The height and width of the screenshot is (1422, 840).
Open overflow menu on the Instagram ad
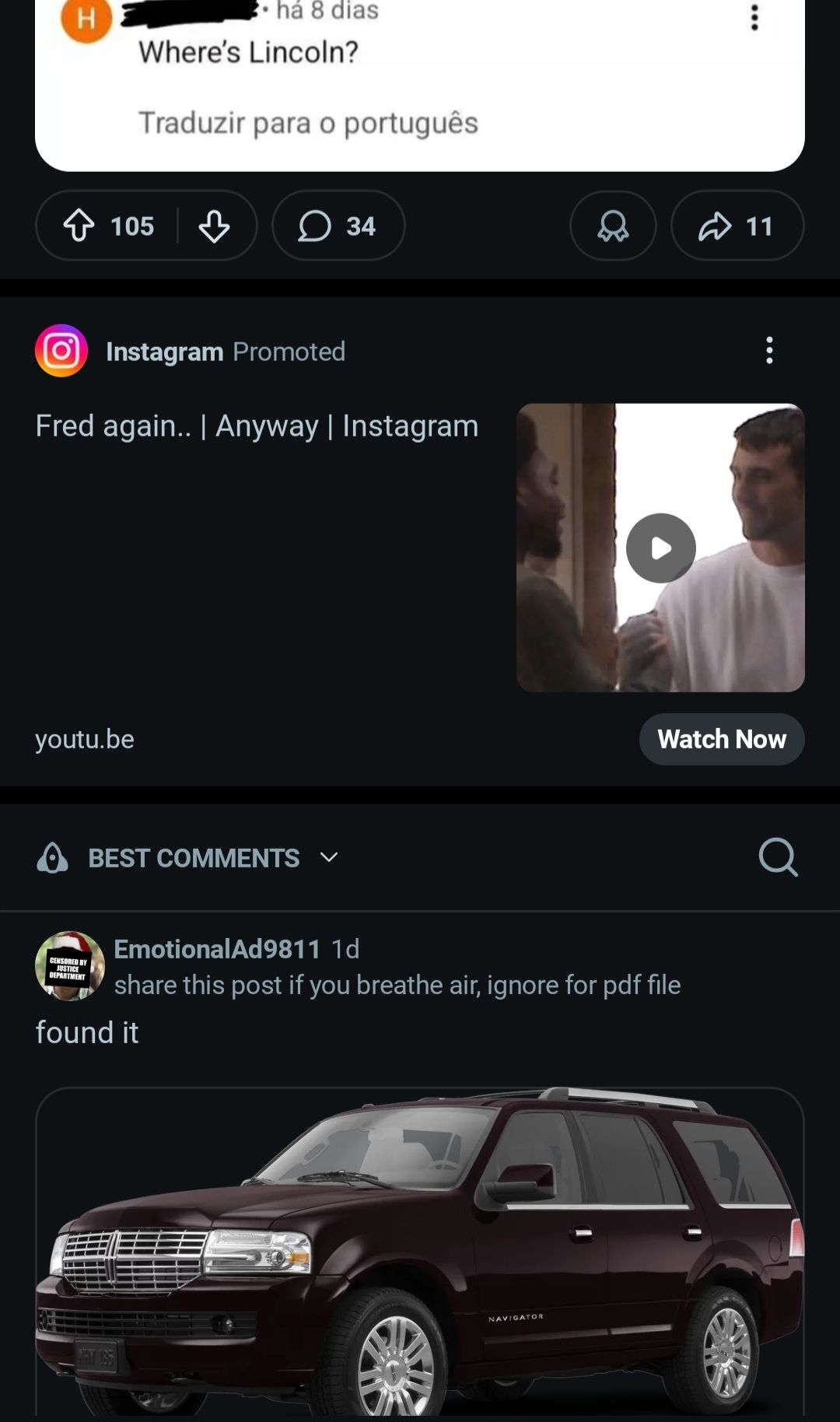[x=769, y=351]
